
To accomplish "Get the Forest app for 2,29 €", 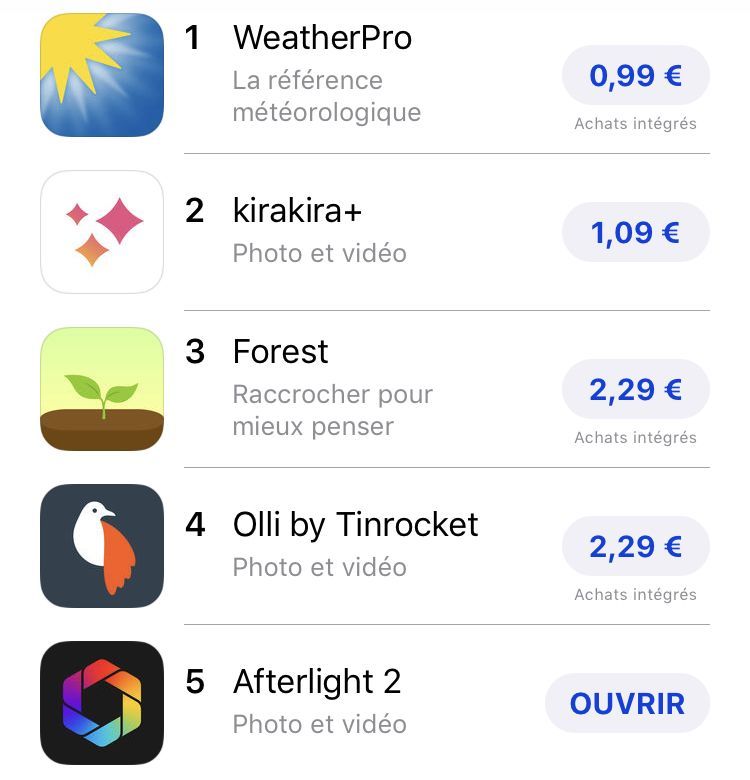I will 635,390.
